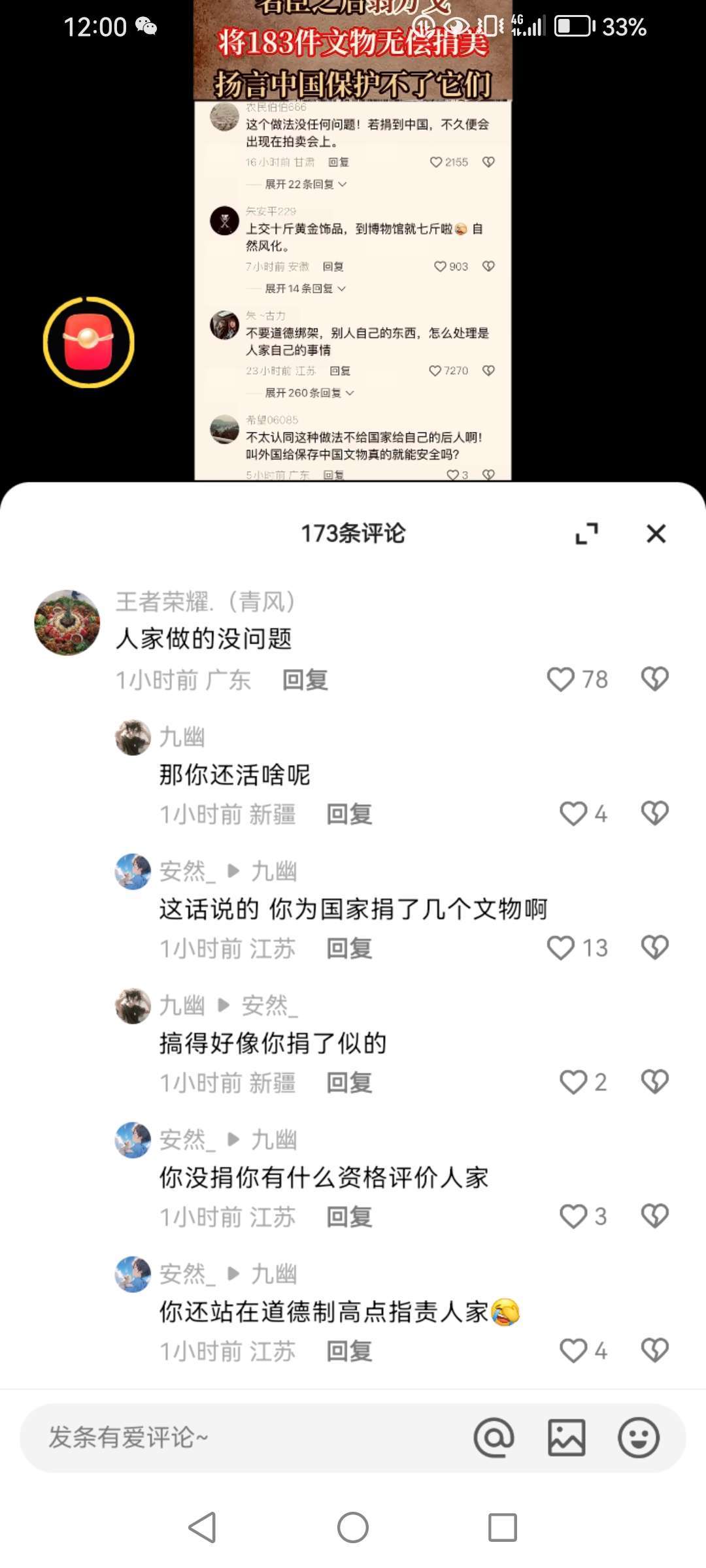Open the red envelope reward icon

pyautogui.click(x=89, y=342)
